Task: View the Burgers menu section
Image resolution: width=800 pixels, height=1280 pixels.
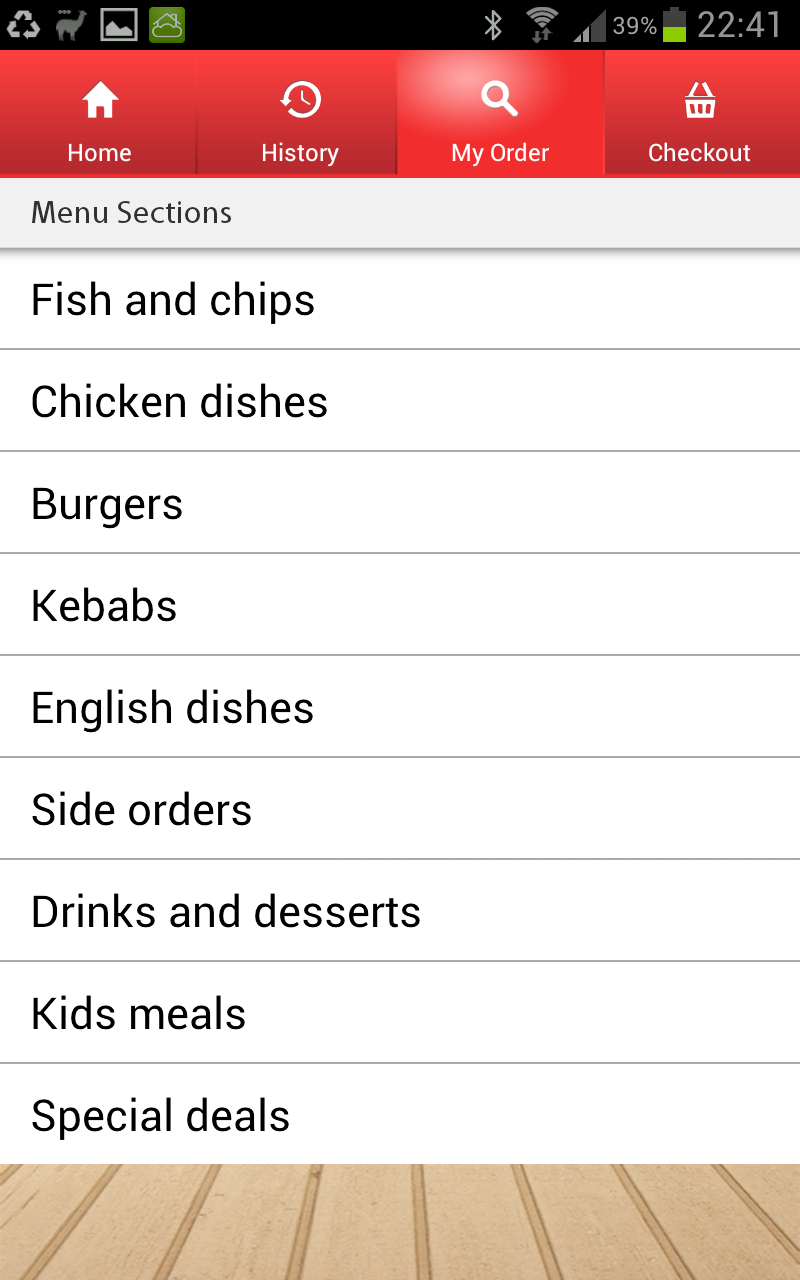Action: (400, 503)
